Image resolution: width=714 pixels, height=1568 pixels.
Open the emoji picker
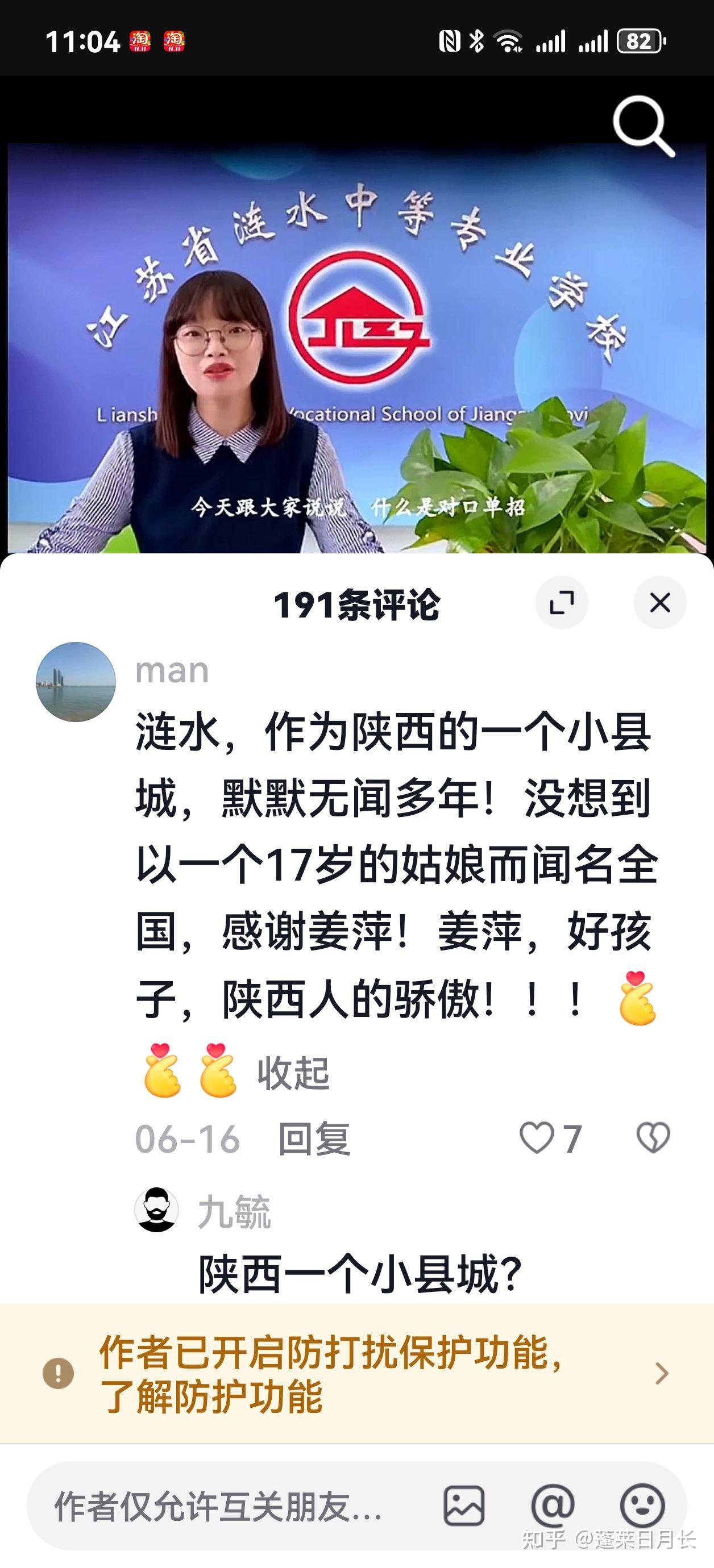tap(642, 1506)
